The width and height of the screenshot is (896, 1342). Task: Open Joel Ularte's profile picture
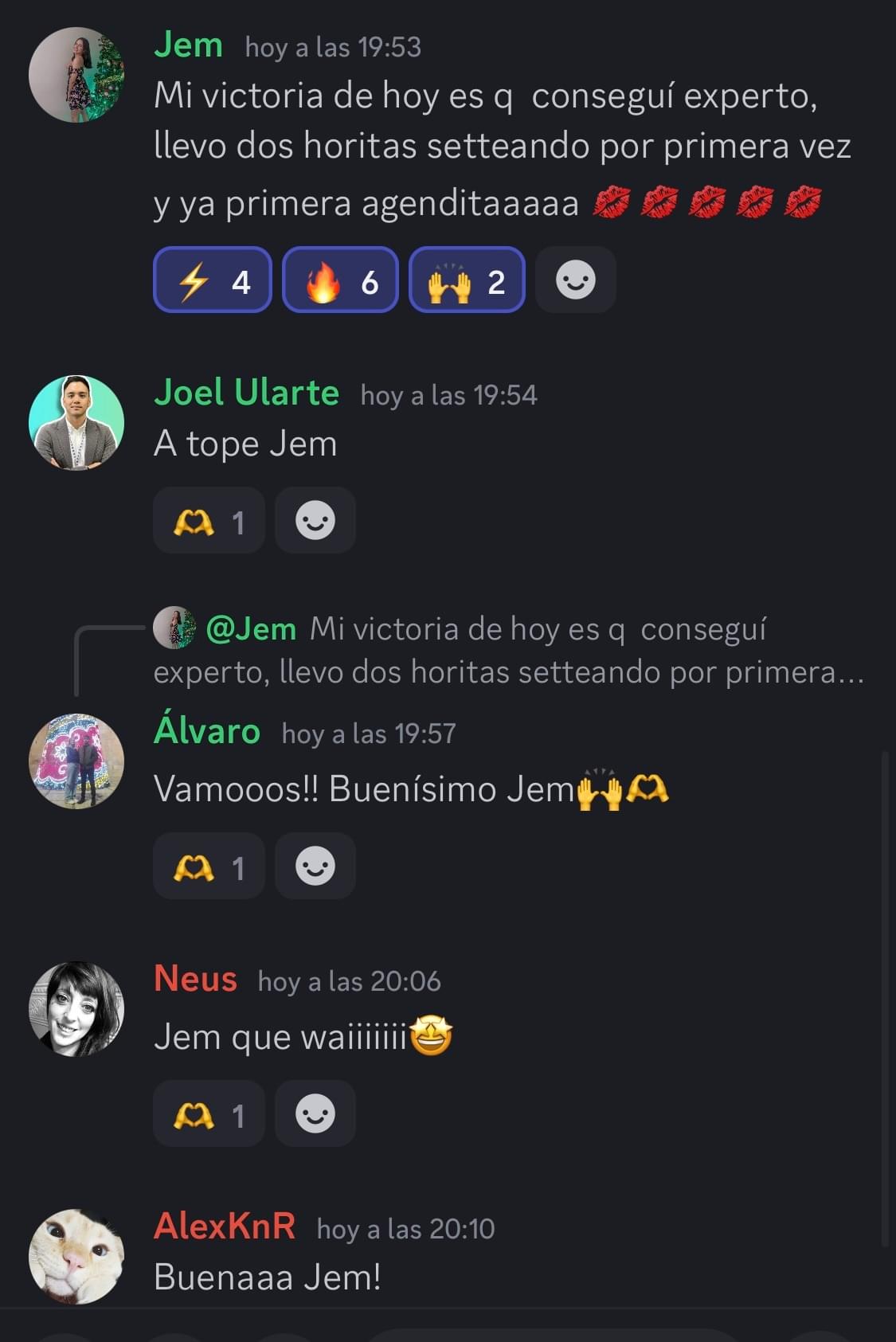(x=76, y=423)
